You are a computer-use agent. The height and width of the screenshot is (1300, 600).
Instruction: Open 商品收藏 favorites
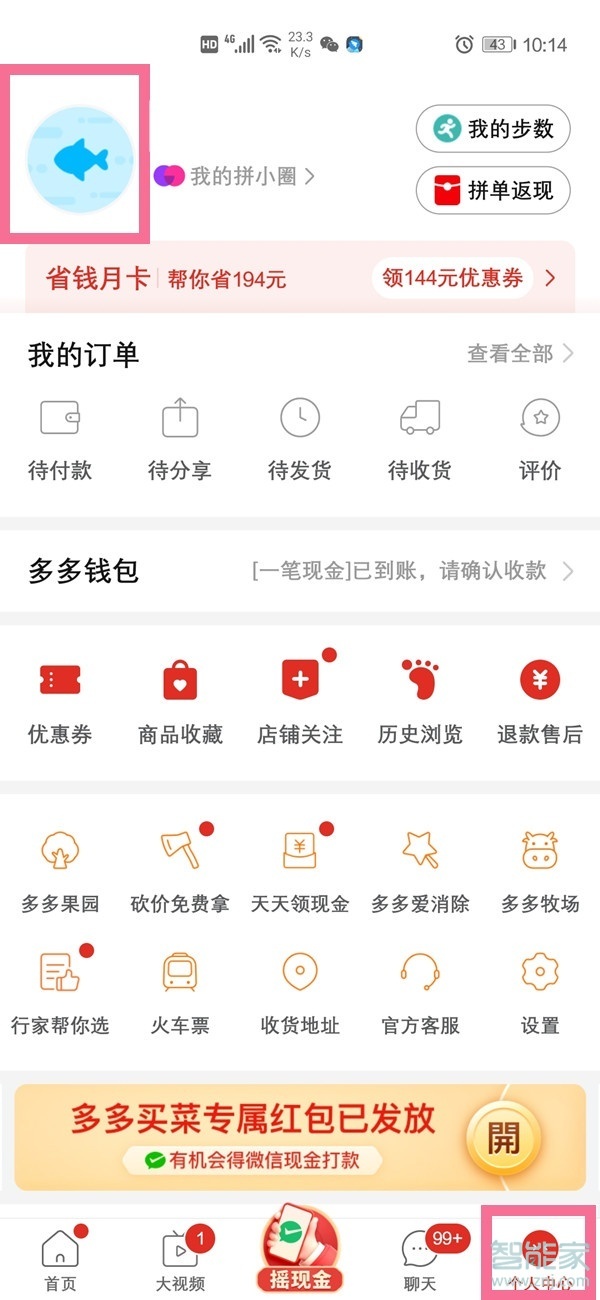coord(180,702)
